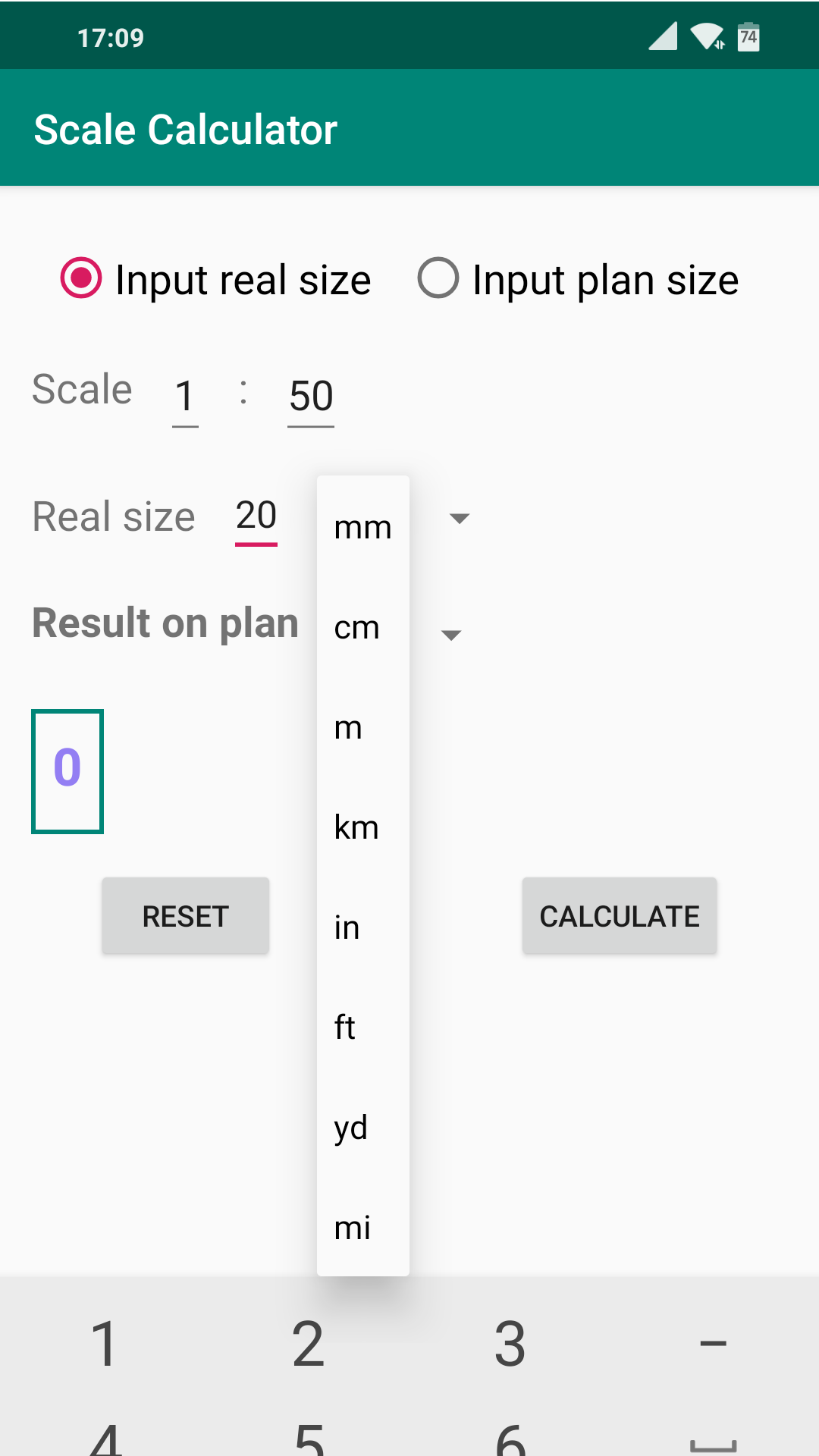Screen dimensions: 819x1456
Task: Type digit 3 on the keypad
Action: (x=510, y=1344)
